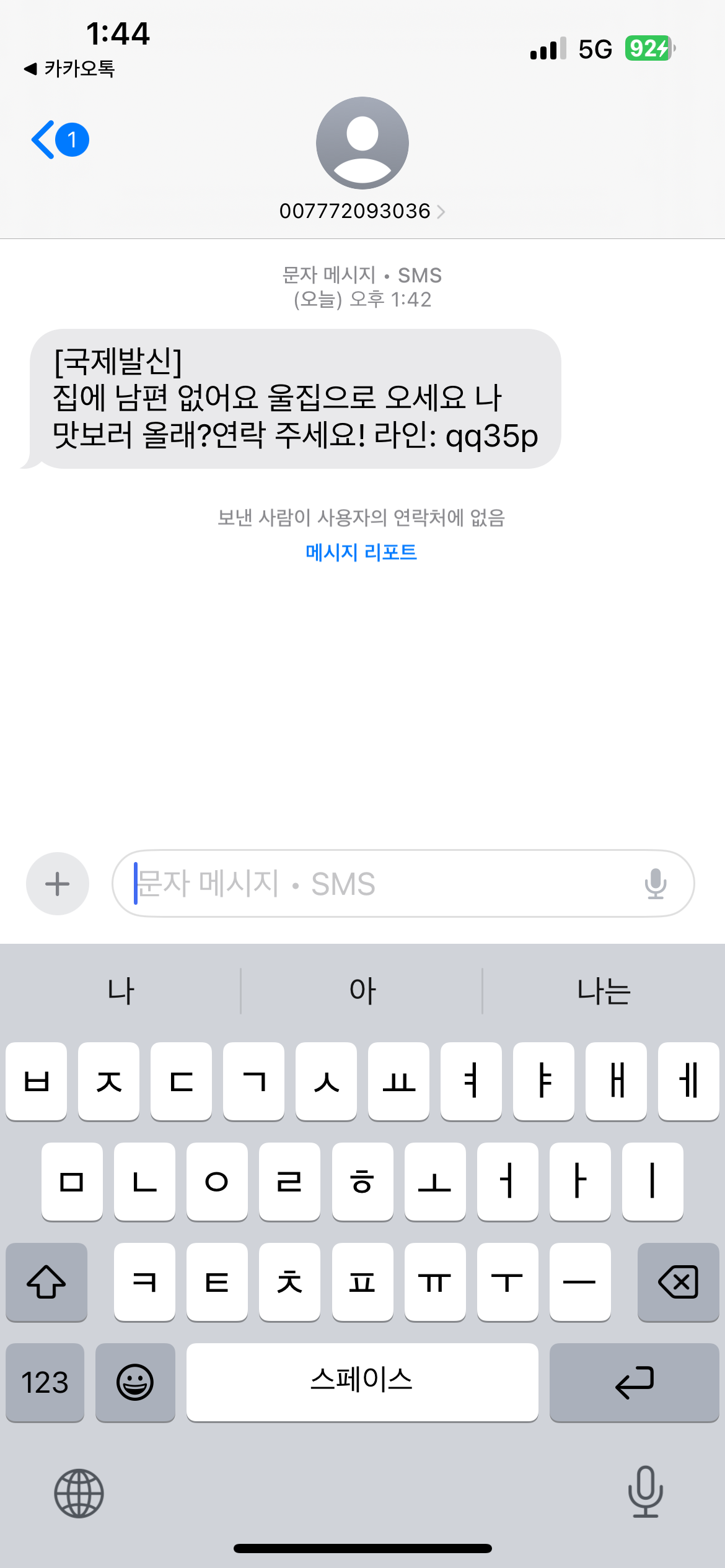Return to KakaoTalk via the 카카오톡 breadcrumb
Screen dimensions: 725x1568
click(69, 68)
